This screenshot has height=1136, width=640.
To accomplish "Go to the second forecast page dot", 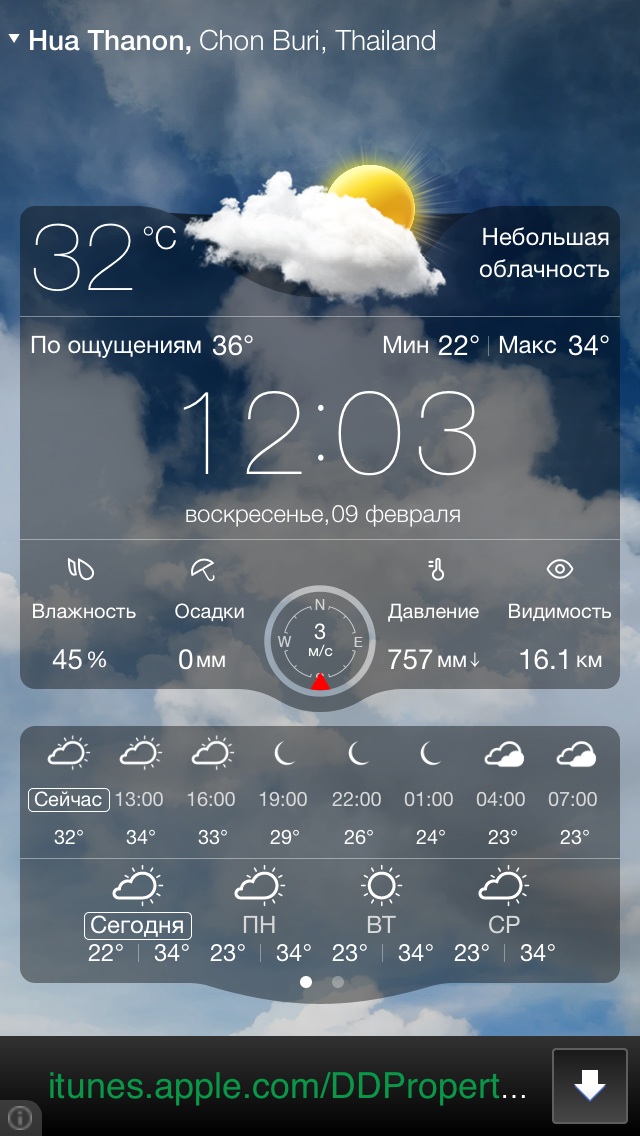I will pos(338,982).
